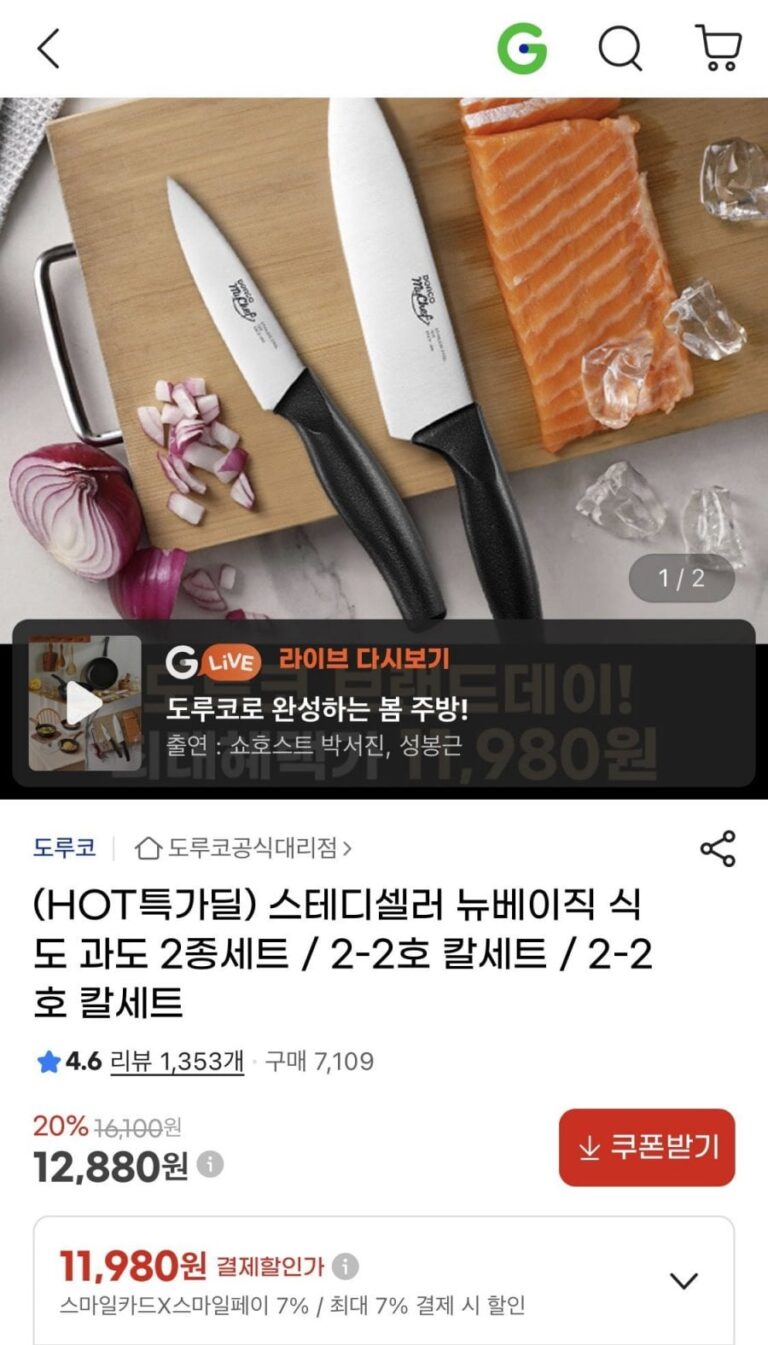Expand the 11,980원 payment discount details
Screen dimensions: 768x1345
click(x=683, y=1280)
